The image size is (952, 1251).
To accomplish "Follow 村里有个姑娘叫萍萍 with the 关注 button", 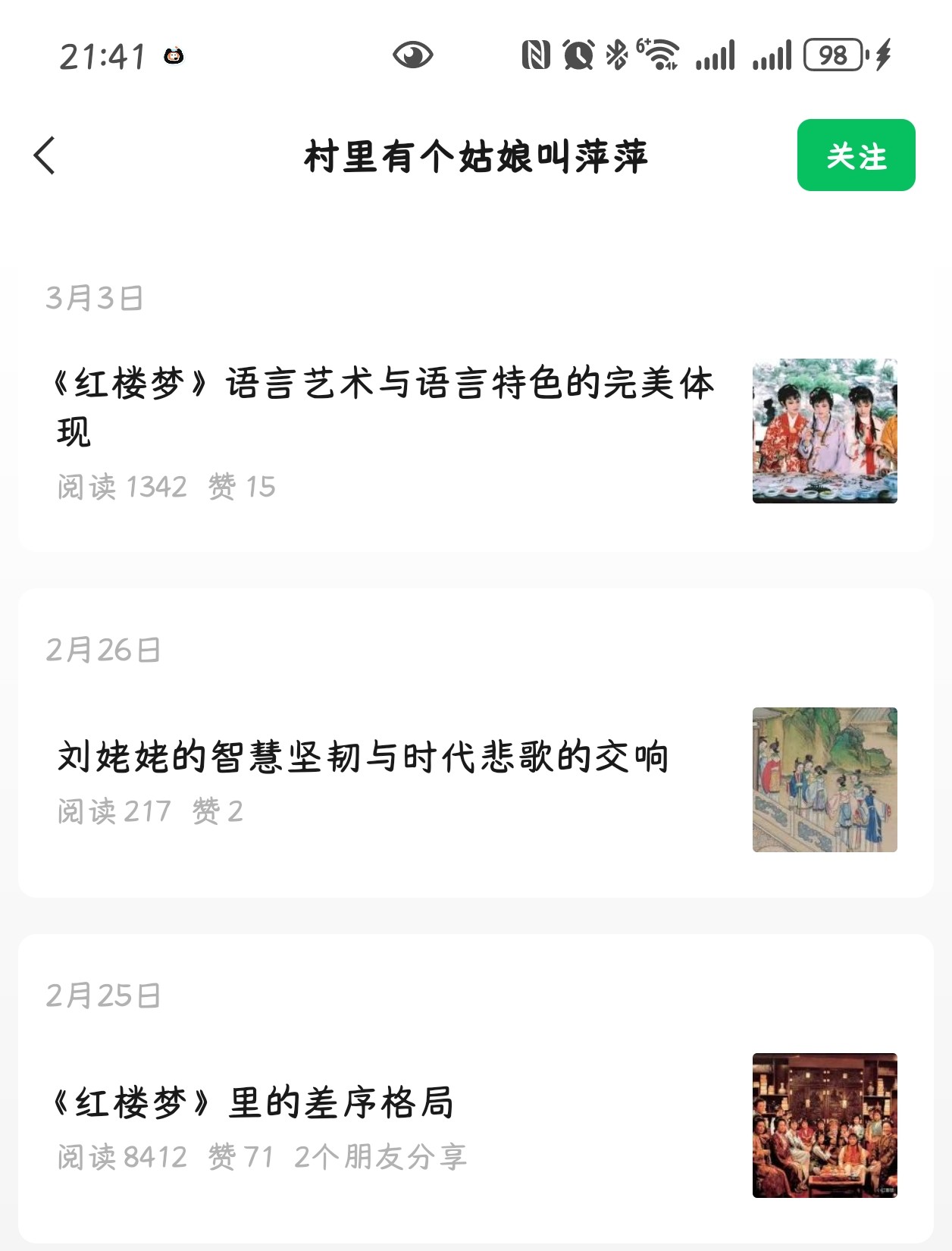I will coord(856,155).
